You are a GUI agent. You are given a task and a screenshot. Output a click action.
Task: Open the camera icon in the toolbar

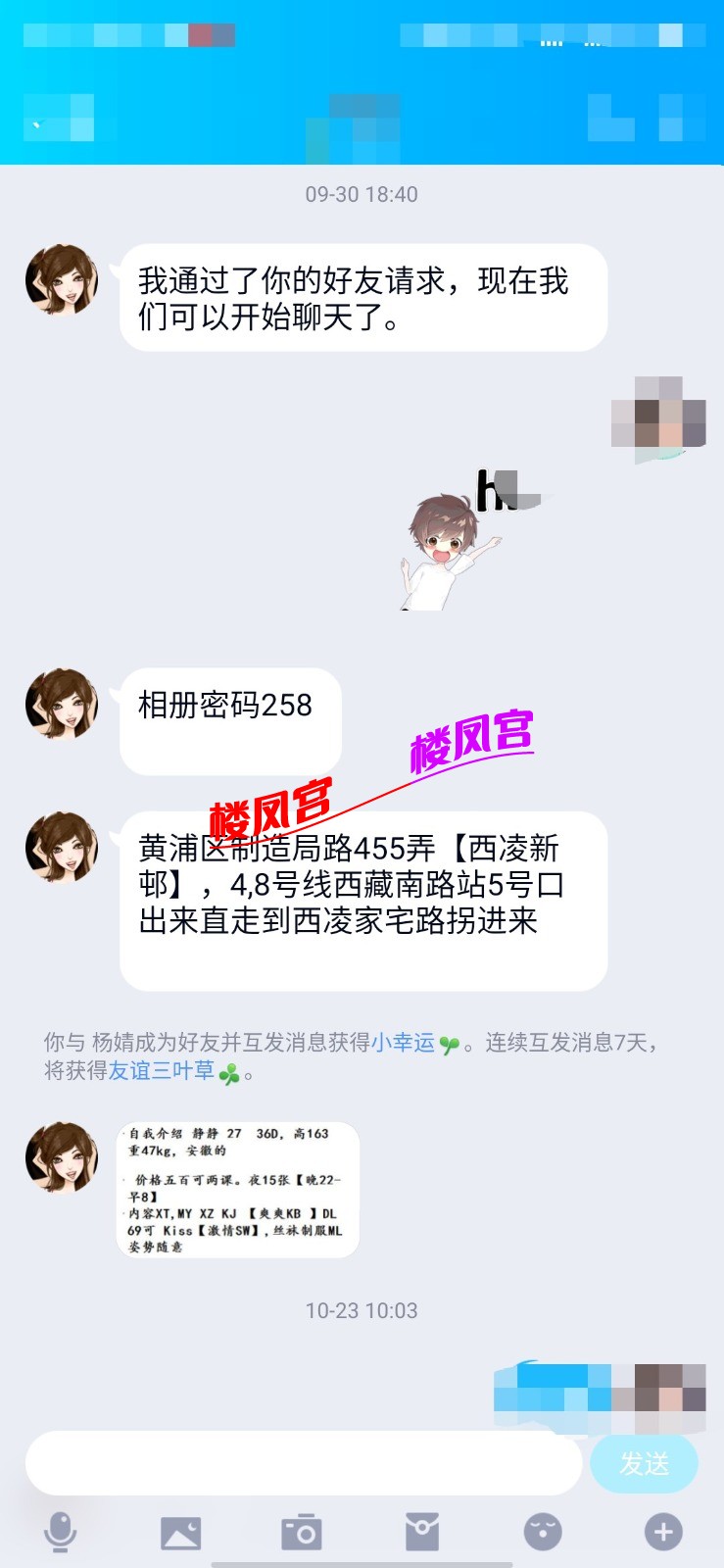tap(301, 1532)
